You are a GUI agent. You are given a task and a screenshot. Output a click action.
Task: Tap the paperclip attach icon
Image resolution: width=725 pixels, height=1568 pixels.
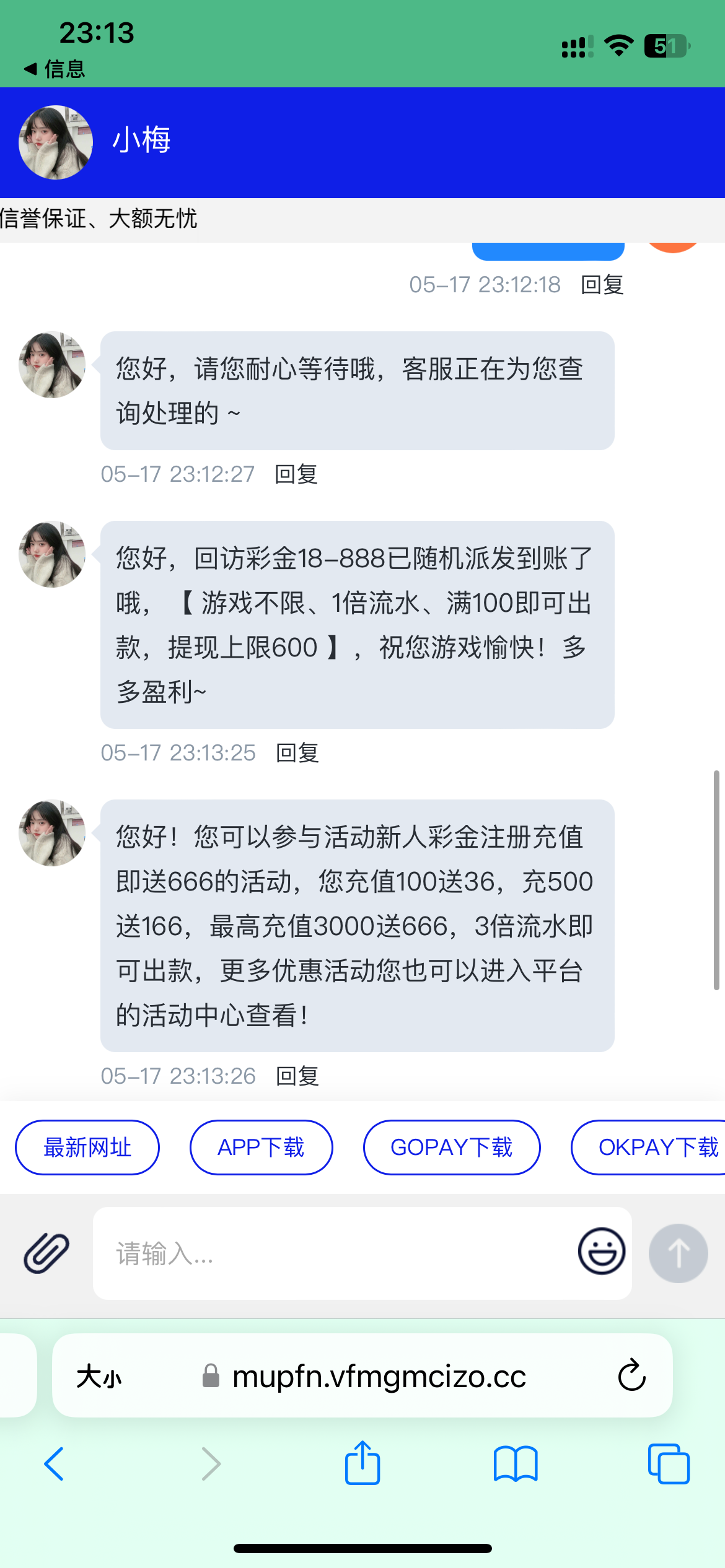point(46,1252)
